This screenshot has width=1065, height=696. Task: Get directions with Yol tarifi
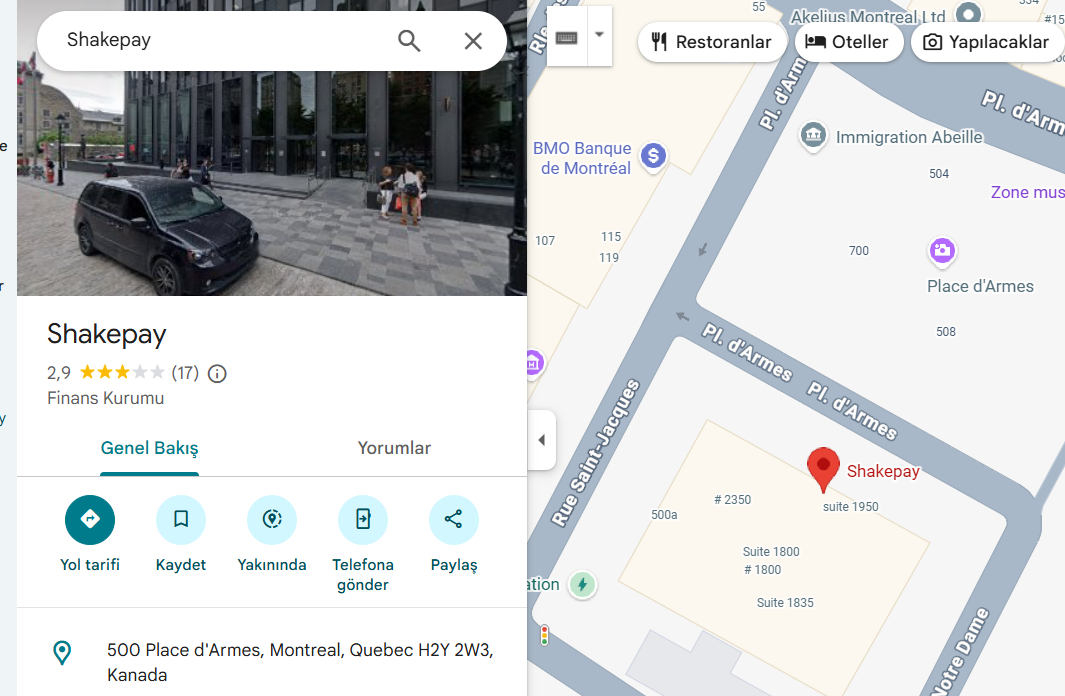click(90, 520)
